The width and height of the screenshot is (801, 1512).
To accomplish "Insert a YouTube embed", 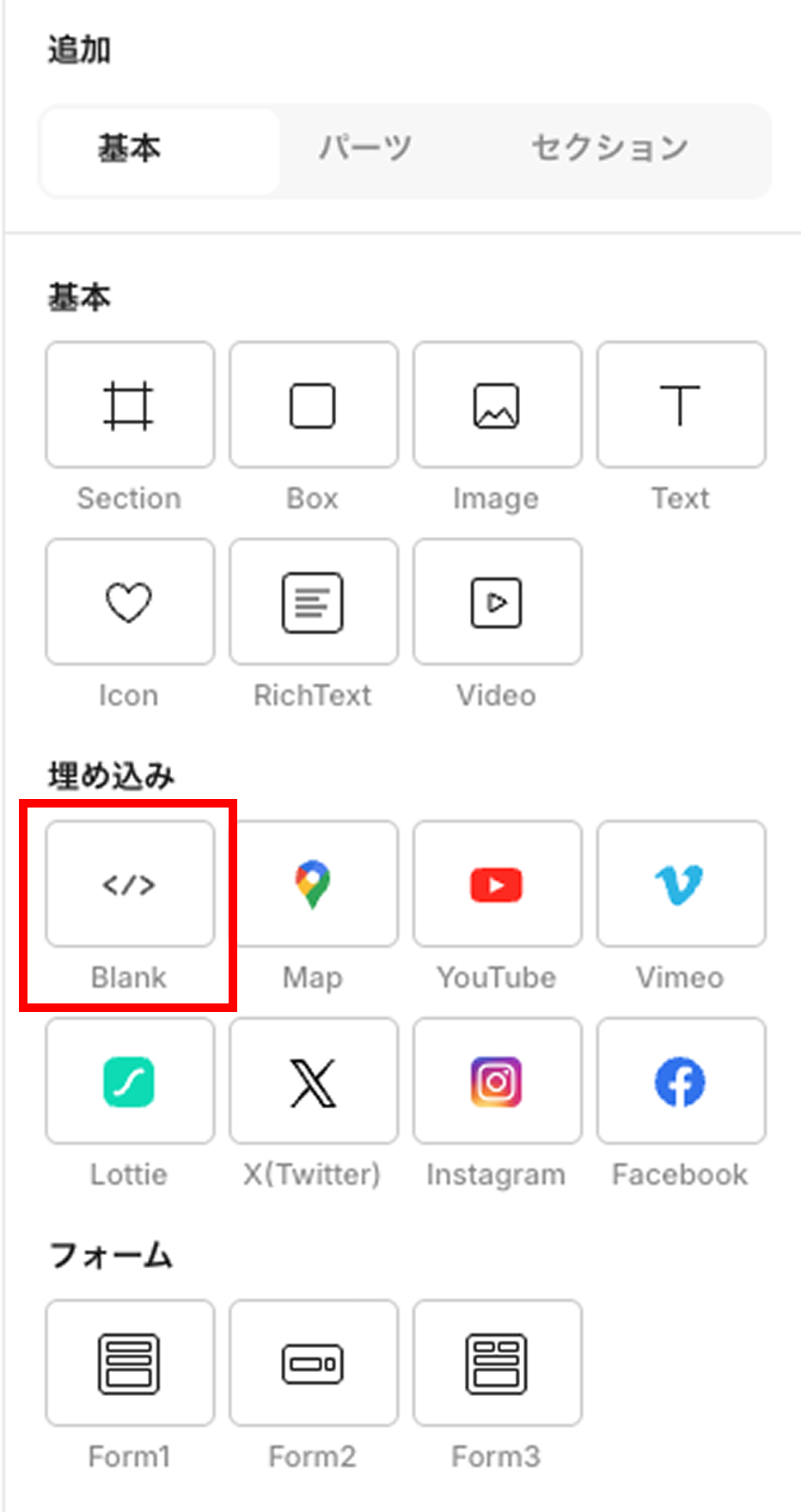I will 497,884.
